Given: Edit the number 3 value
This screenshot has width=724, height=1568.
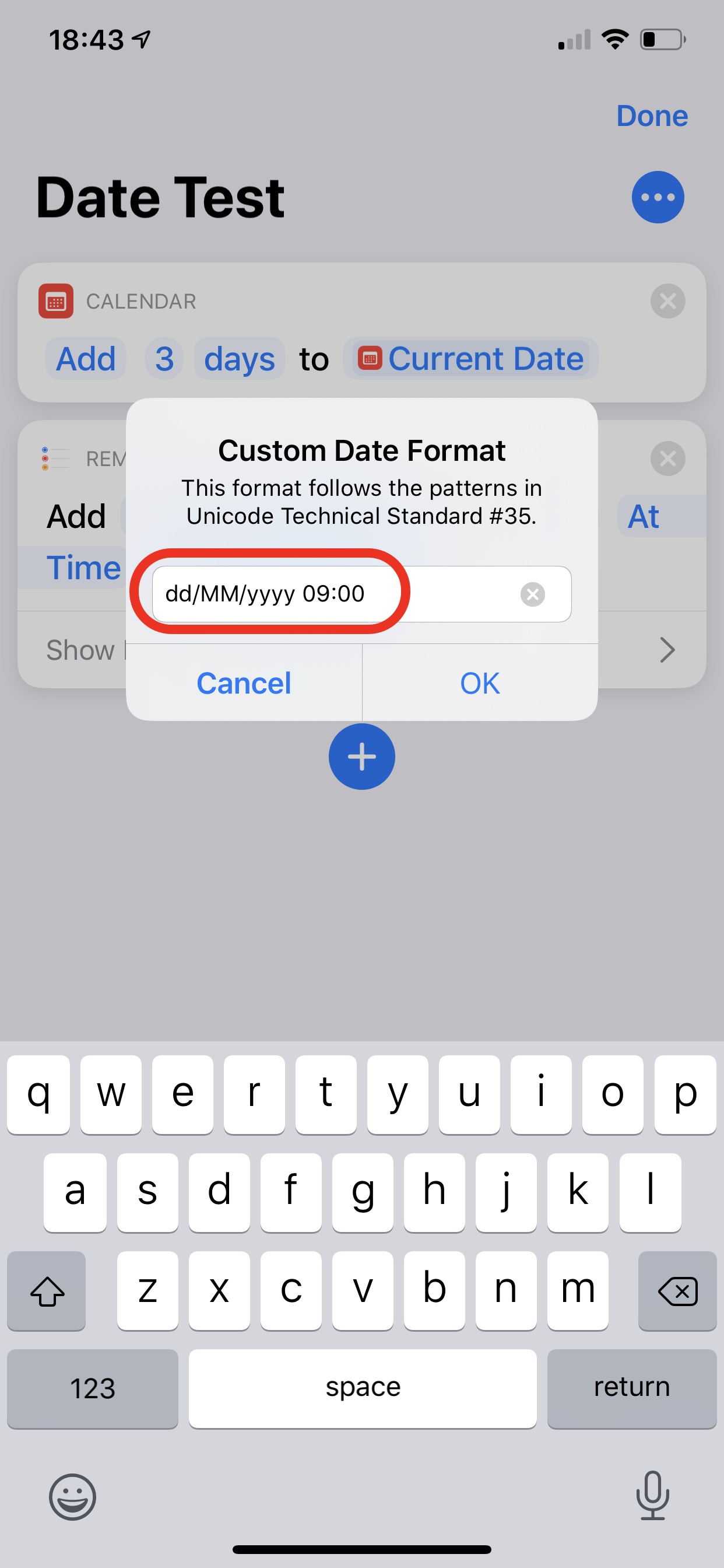Looking at the screenshot, I should pos(164,359).
